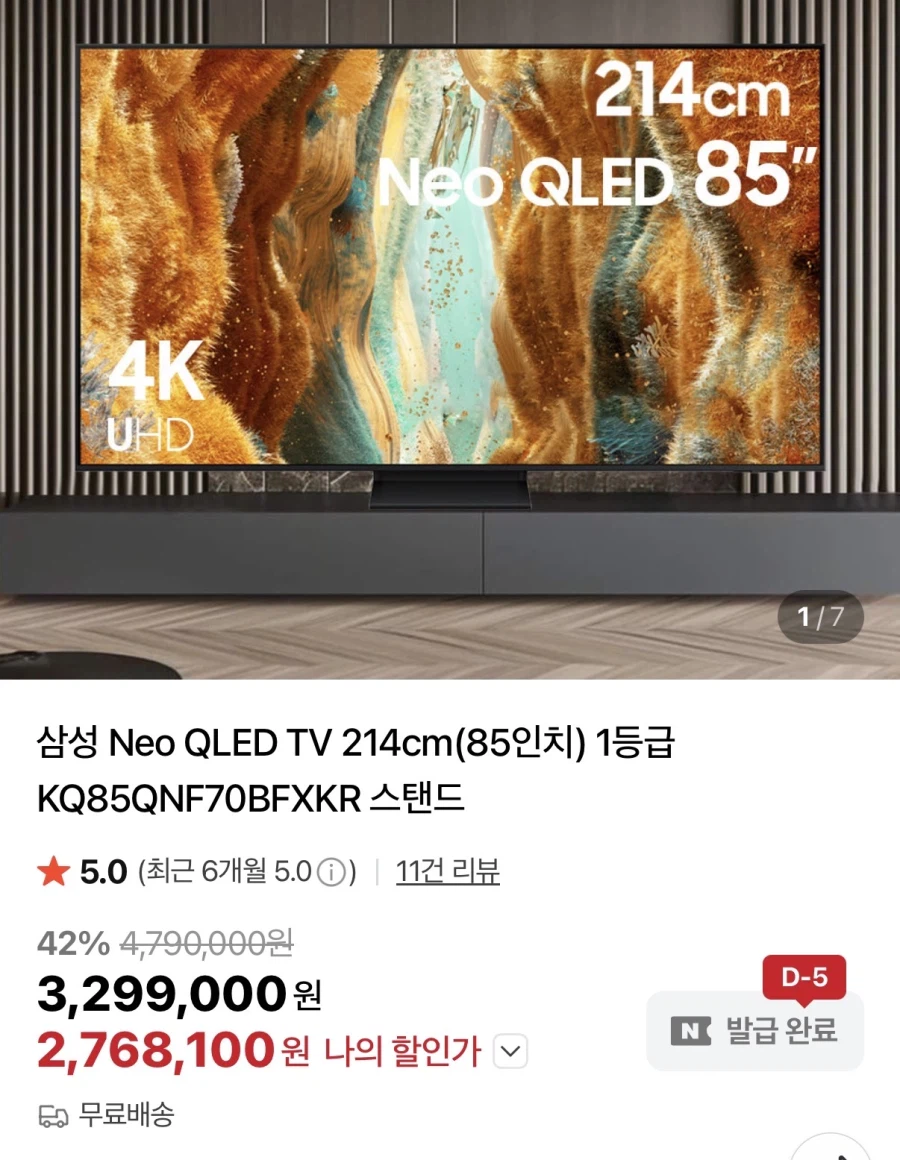Open the discount breakdown via down arrow
The height and width of the screenshot is (1160, 900).
coord(511,1051)
